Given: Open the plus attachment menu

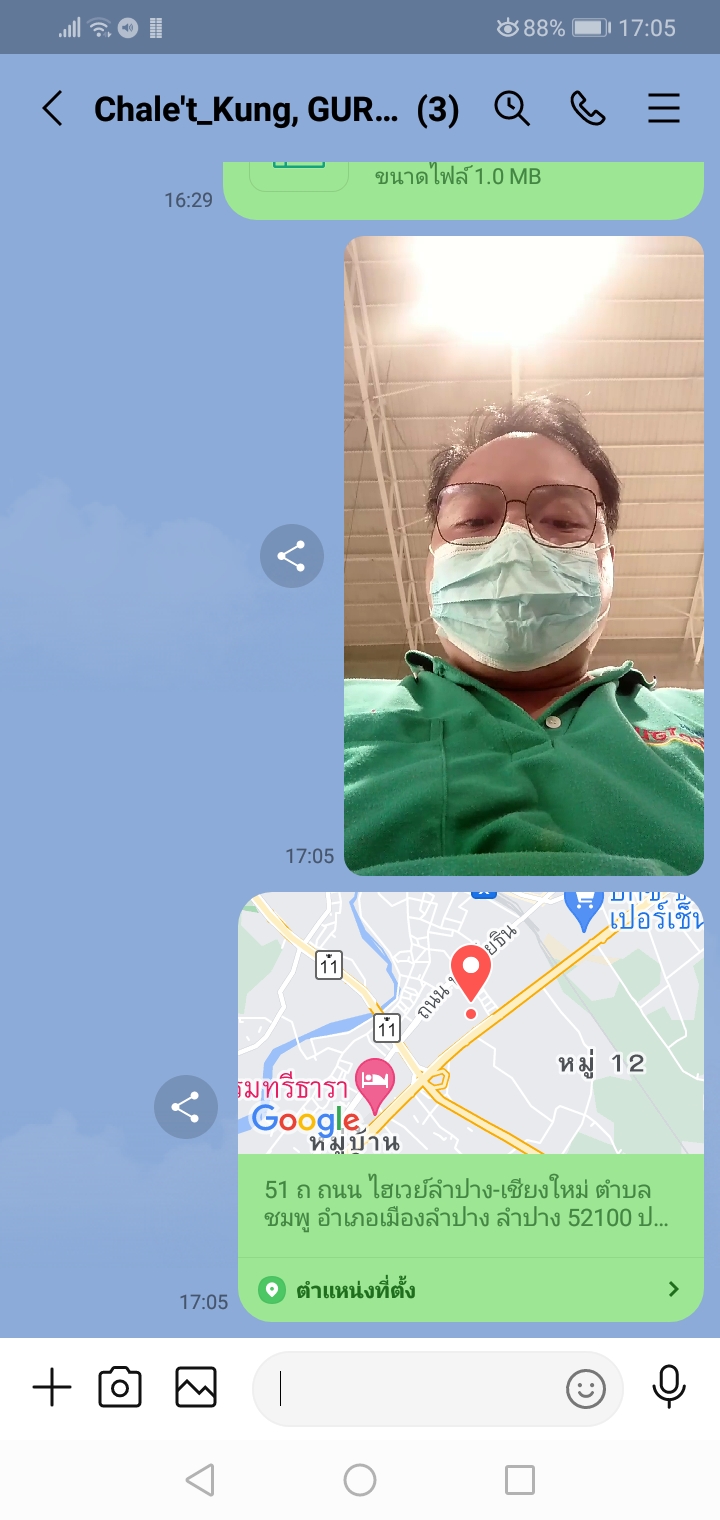Looking at the screenshot, I should pos(52,1388).
